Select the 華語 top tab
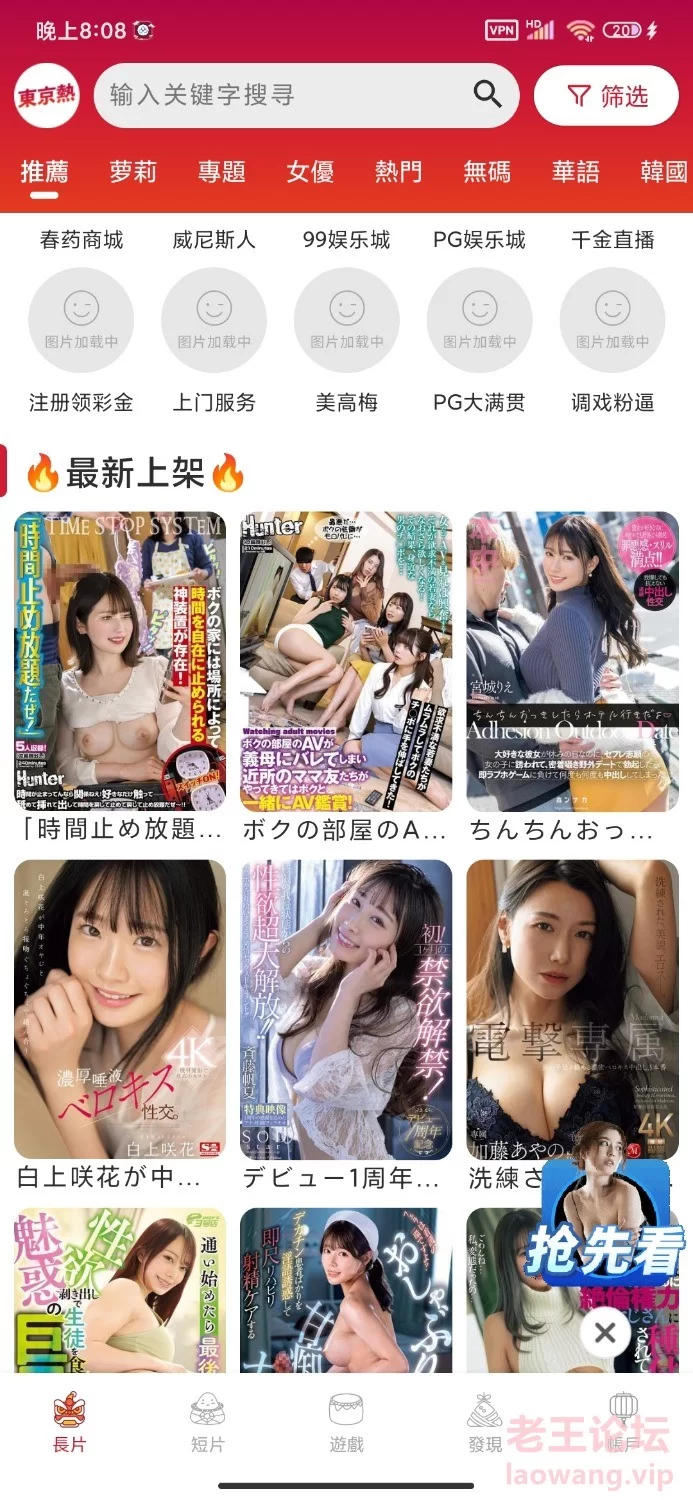The height and width of the screenshot is (1500, 693). tap(576, 171)
